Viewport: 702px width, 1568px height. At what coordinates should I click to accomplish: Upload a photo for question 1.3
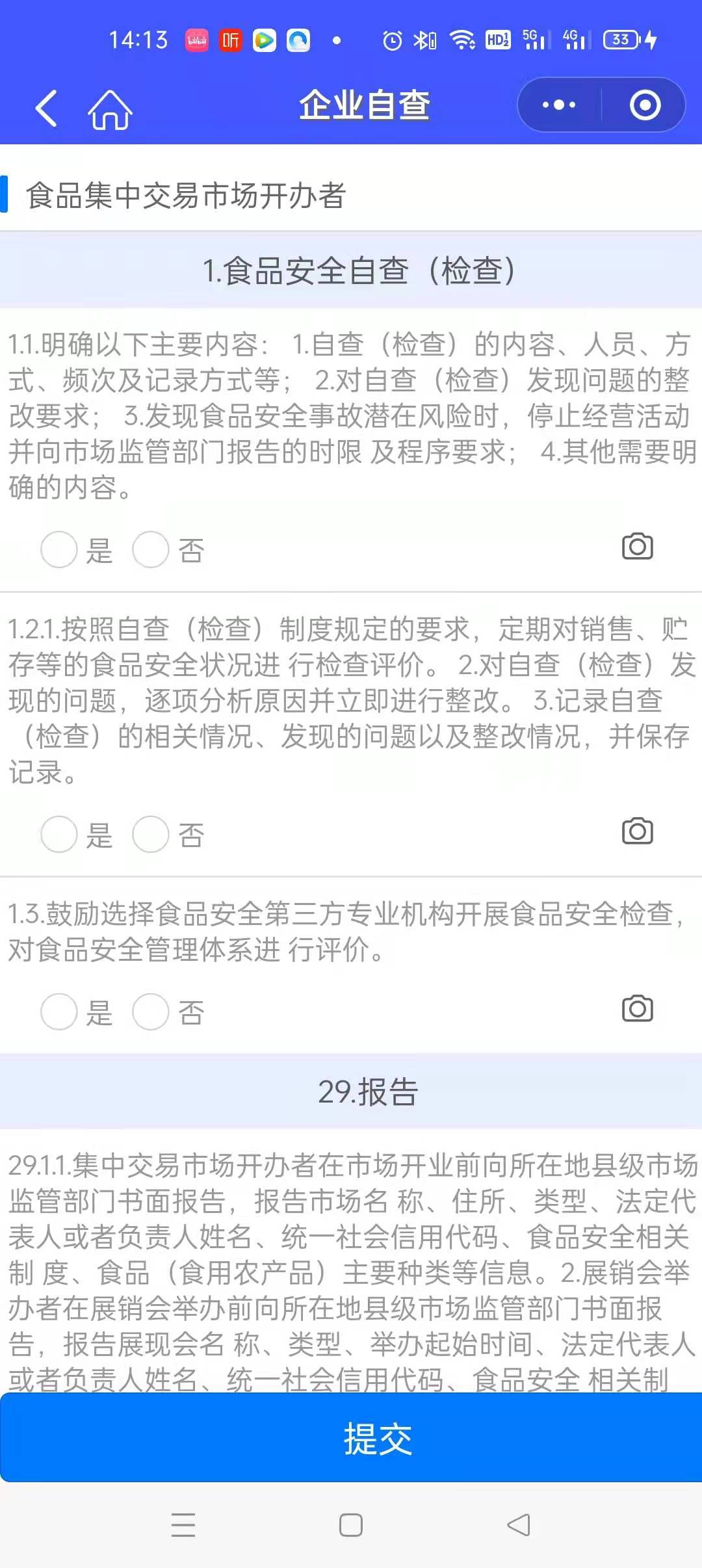tap(637, 1009)
